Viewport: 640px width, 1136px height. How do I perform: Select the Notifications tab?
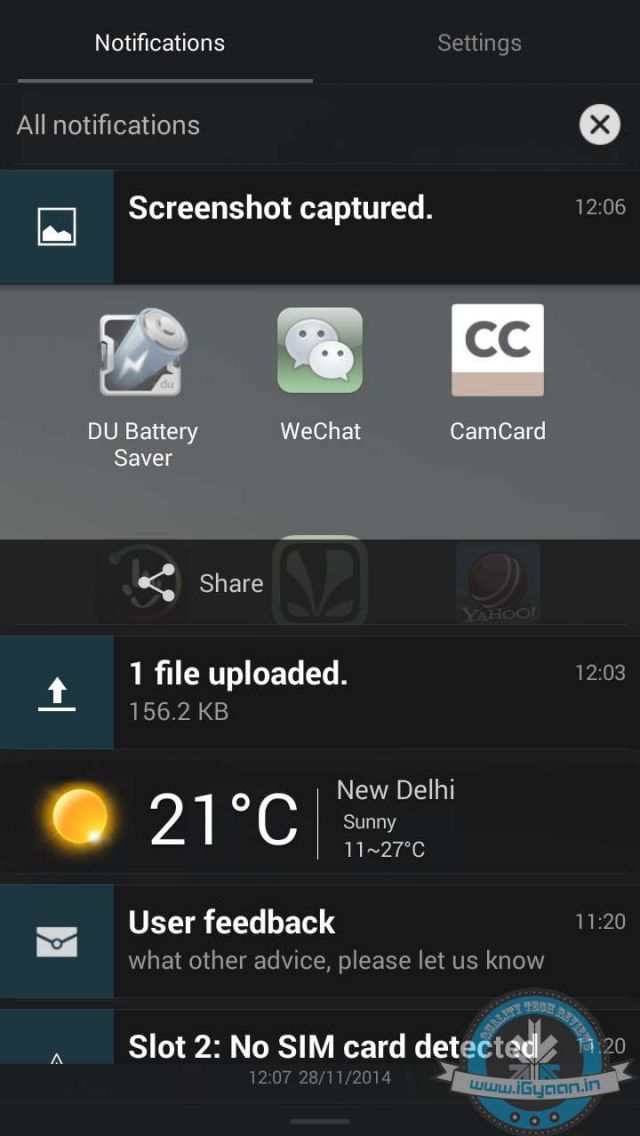click(160, 43)
